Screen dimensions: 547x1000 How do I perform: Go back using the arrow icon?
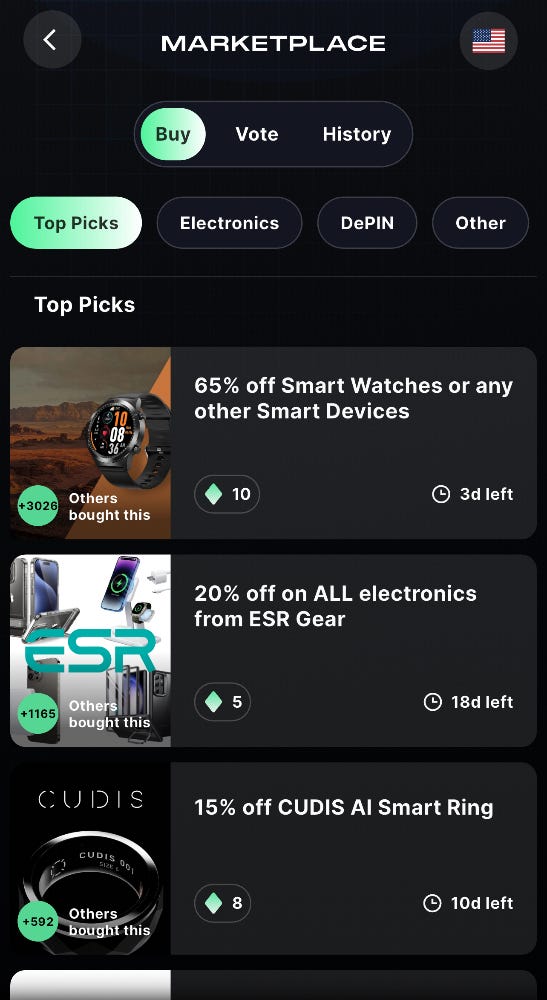tap(52, 40)
